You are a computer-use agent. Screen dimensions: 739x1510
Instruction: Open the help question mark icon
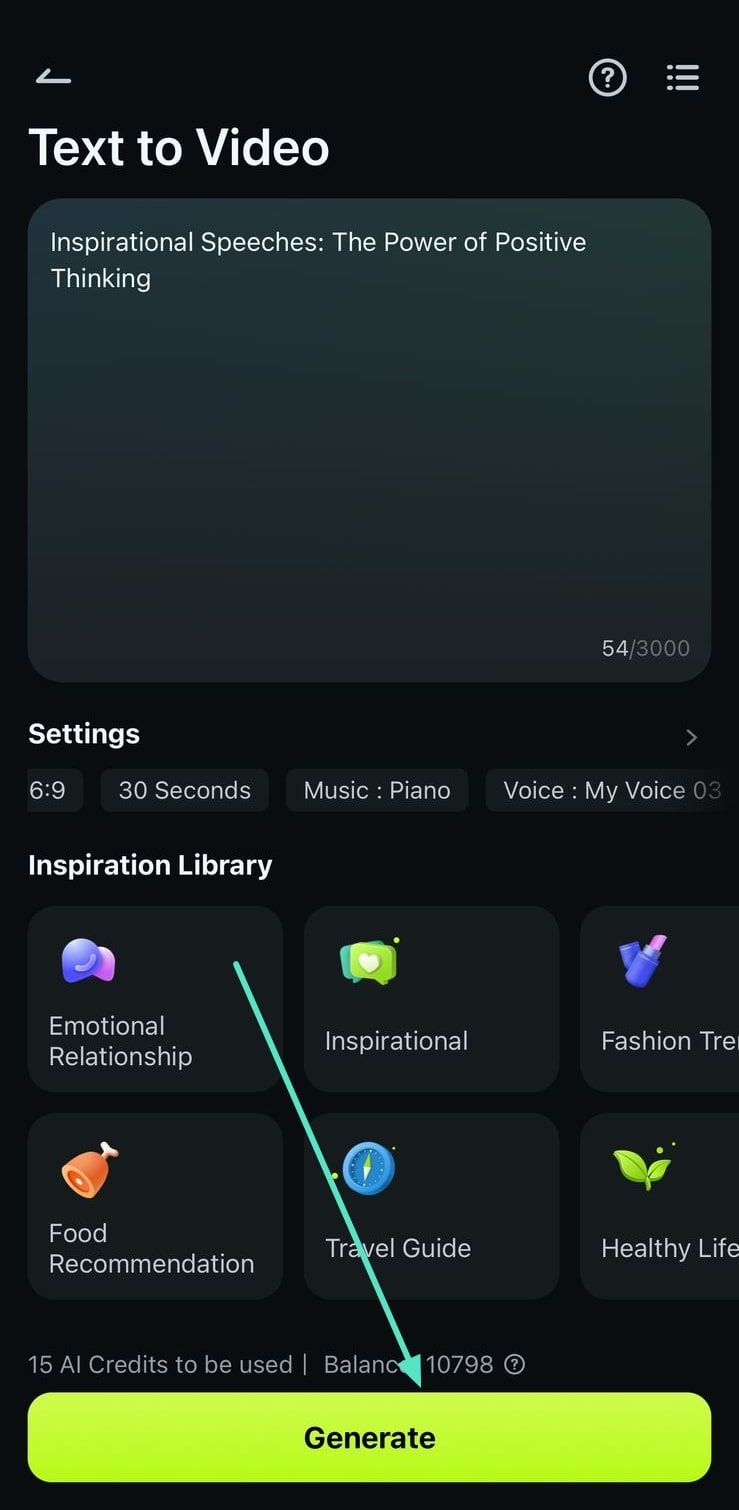pyautogui.click(x=607, y=77)
